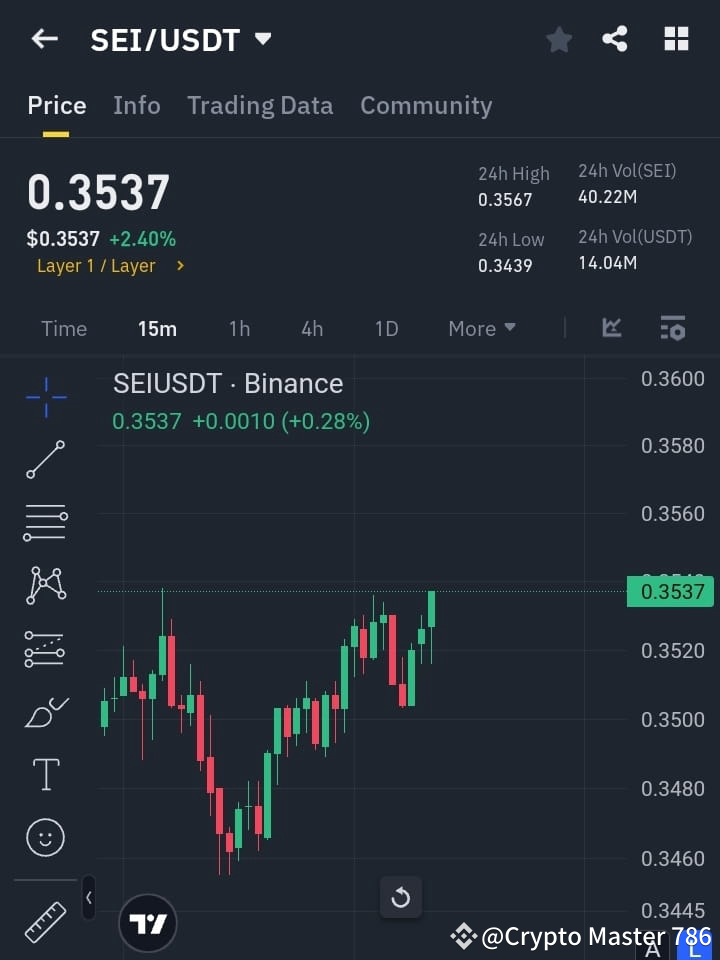Toggle SEI/USDT as a favorite

point(558,39)
